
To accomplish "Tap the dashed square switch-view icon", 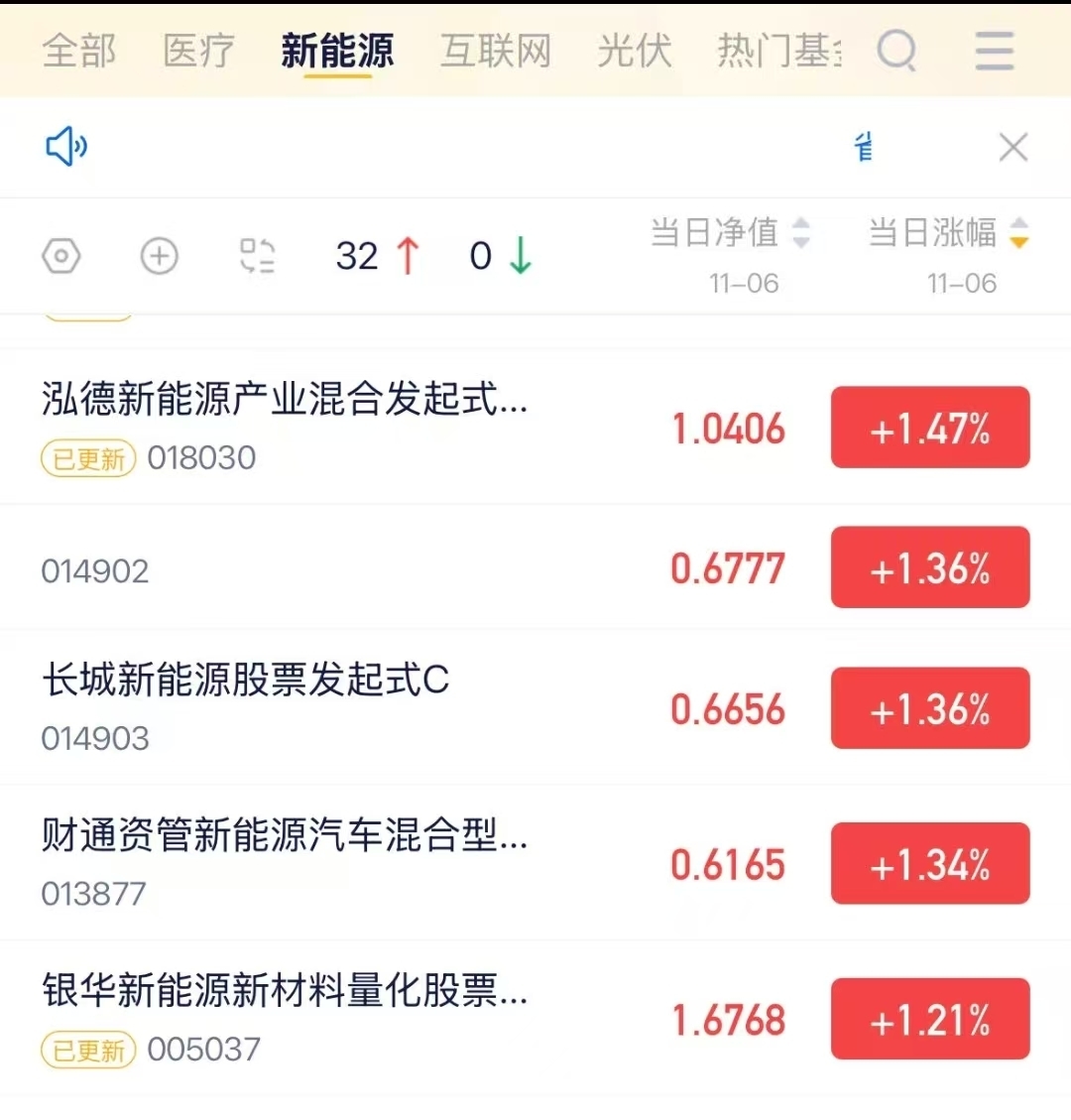I will tap(257, 256).
